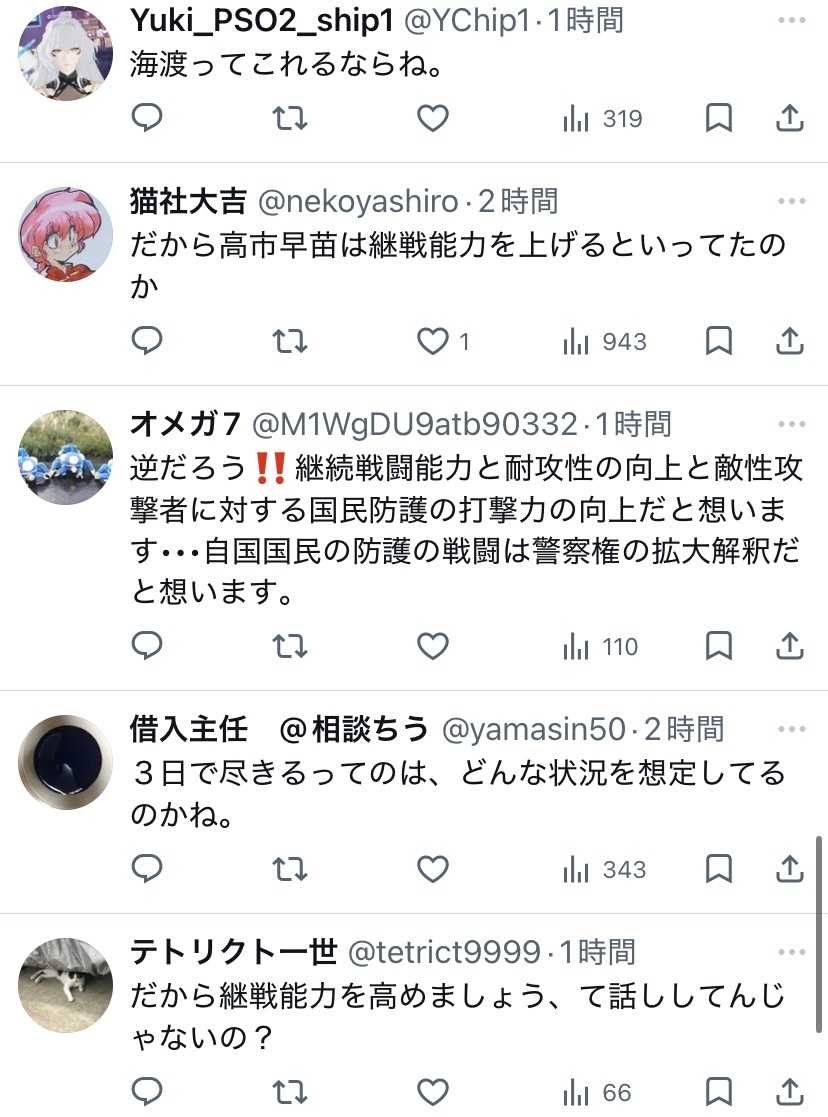
Task: Open the reply box for Yuki_PSO2_ship1's tweet
Action: [x=147, y=118]
